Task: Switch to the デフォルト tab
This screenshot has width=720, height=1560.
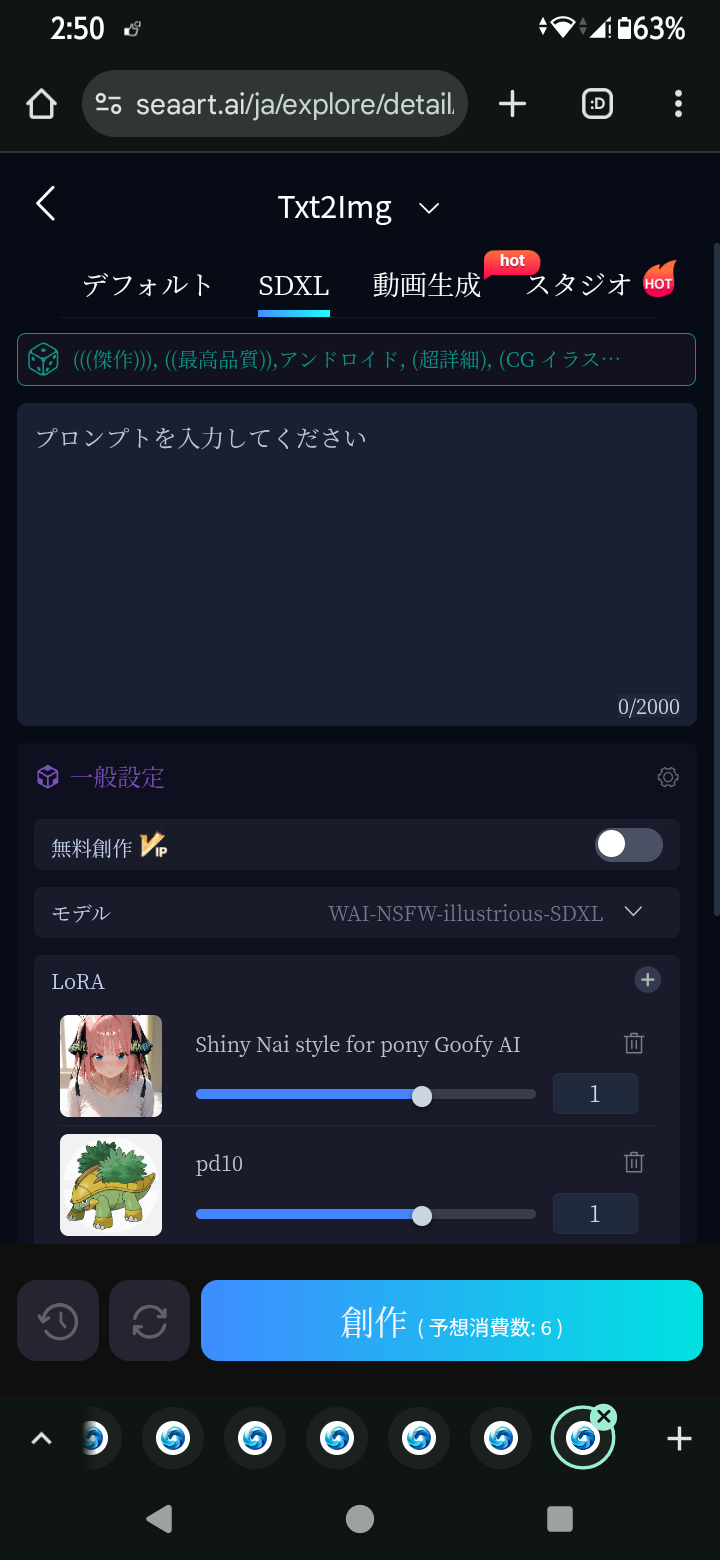Action: 148,286
